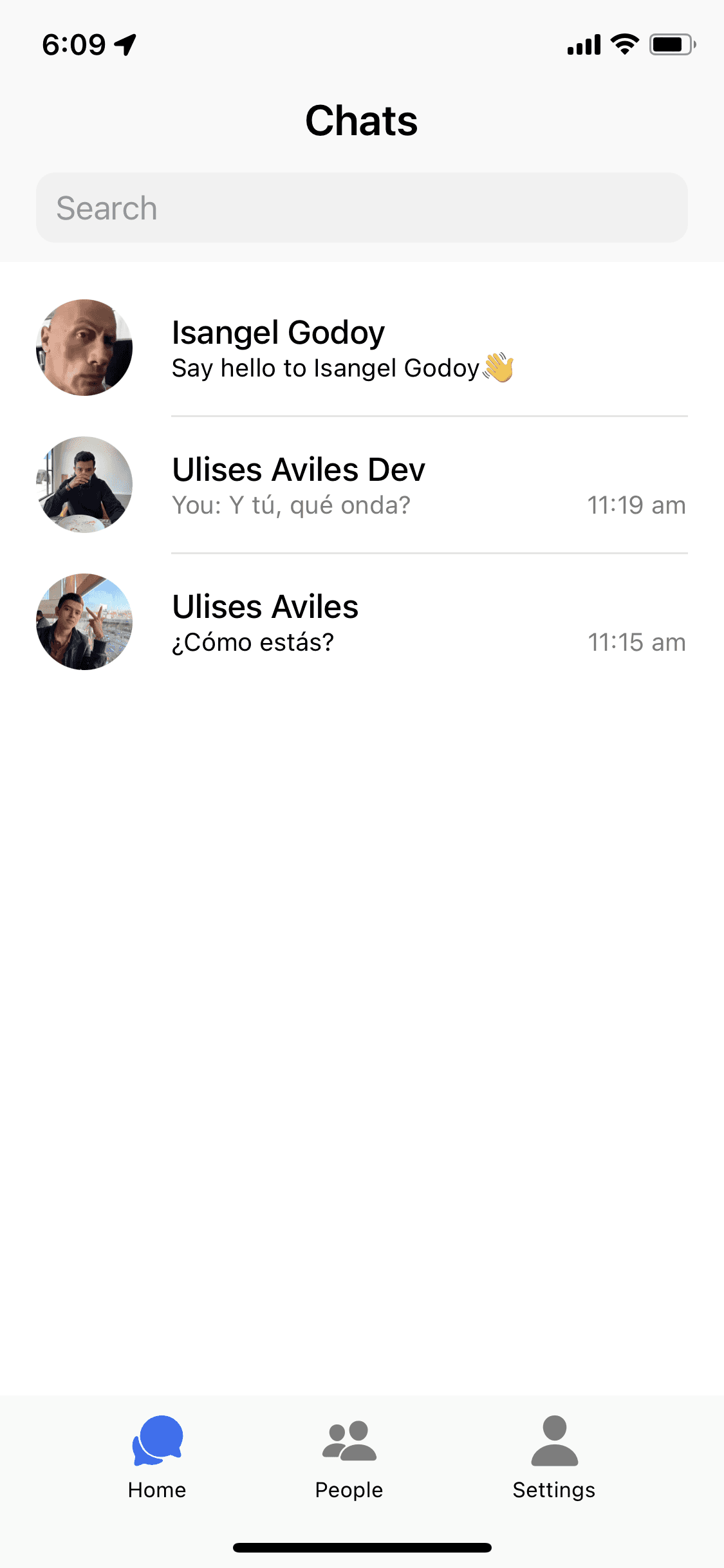The image size is (724, 1568).
Task: Open the chat with Isangel Godoy
Action: tap(362, 348)
